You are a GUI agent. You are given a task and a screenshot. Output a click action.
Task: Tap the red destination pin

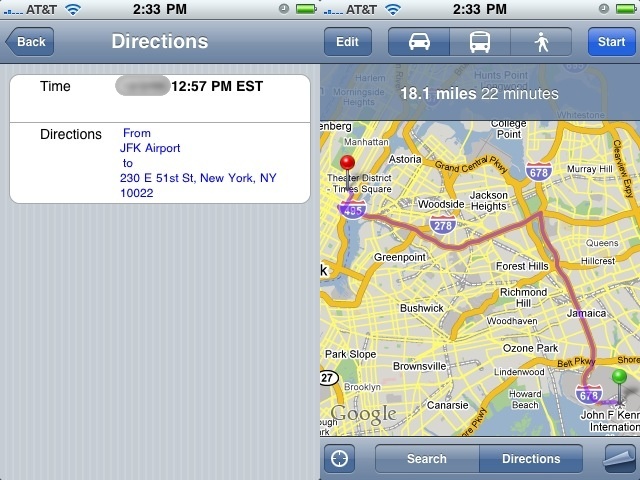pyautogui.click(x=347, y=163)
